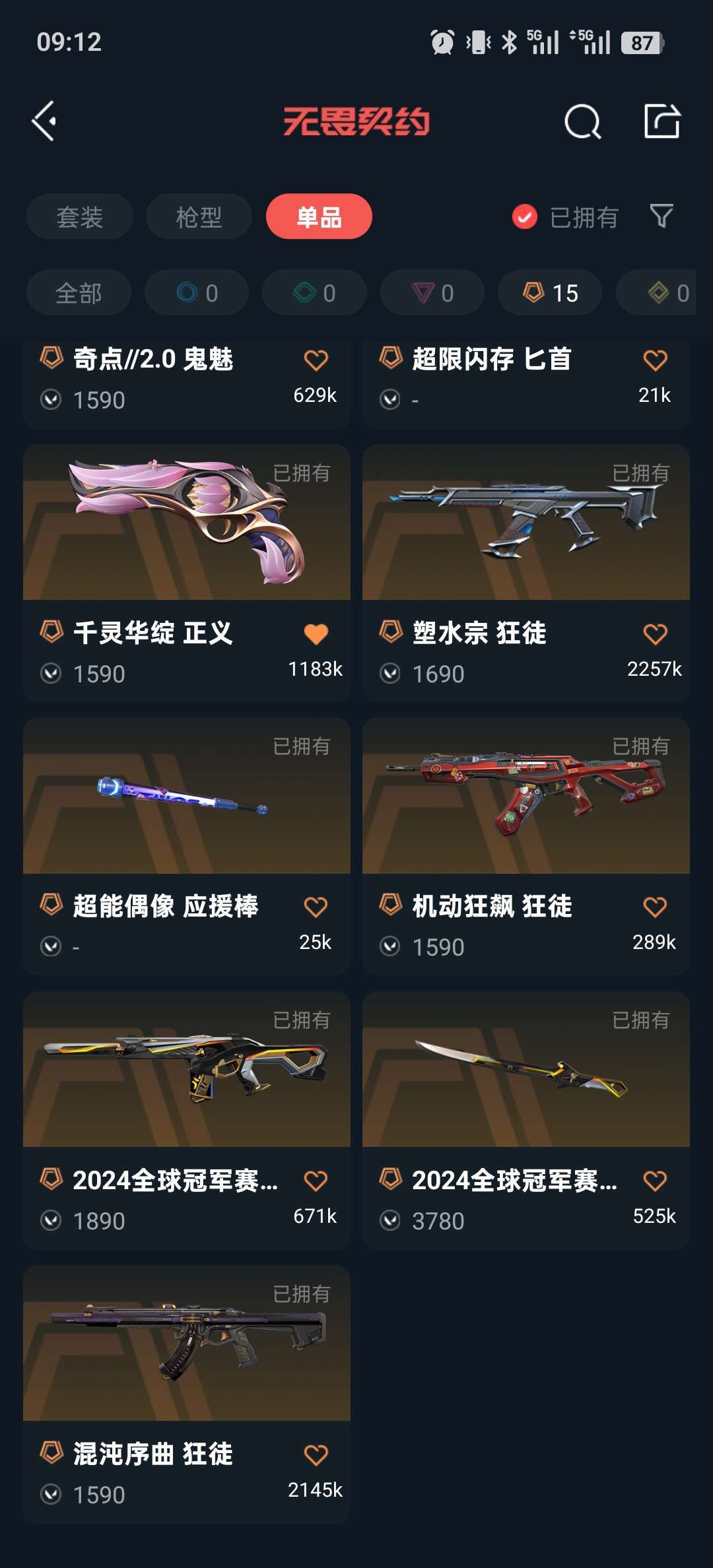Tap the back arrow

[x=44, y=121]
